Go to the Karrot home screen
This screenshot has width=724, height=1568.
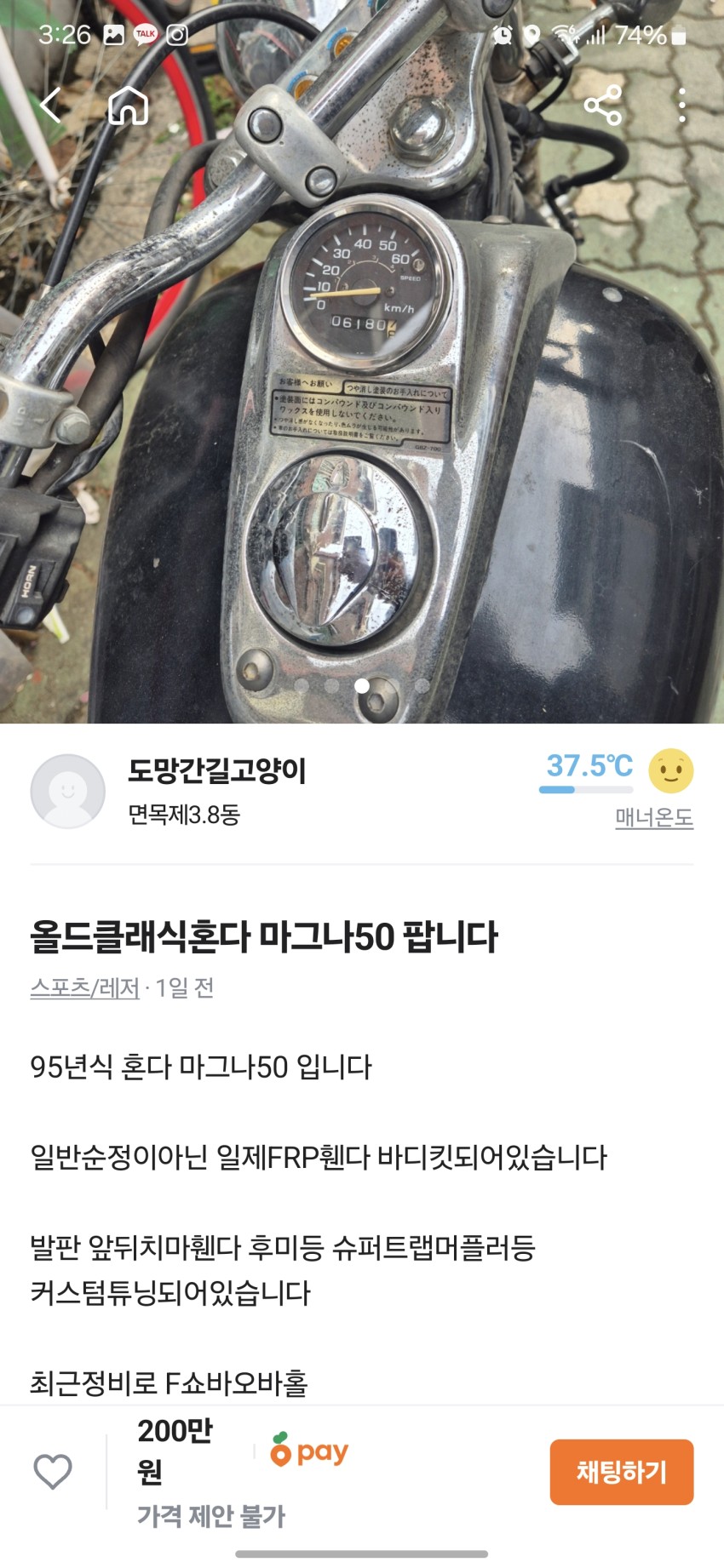click(x=129, y=106)
